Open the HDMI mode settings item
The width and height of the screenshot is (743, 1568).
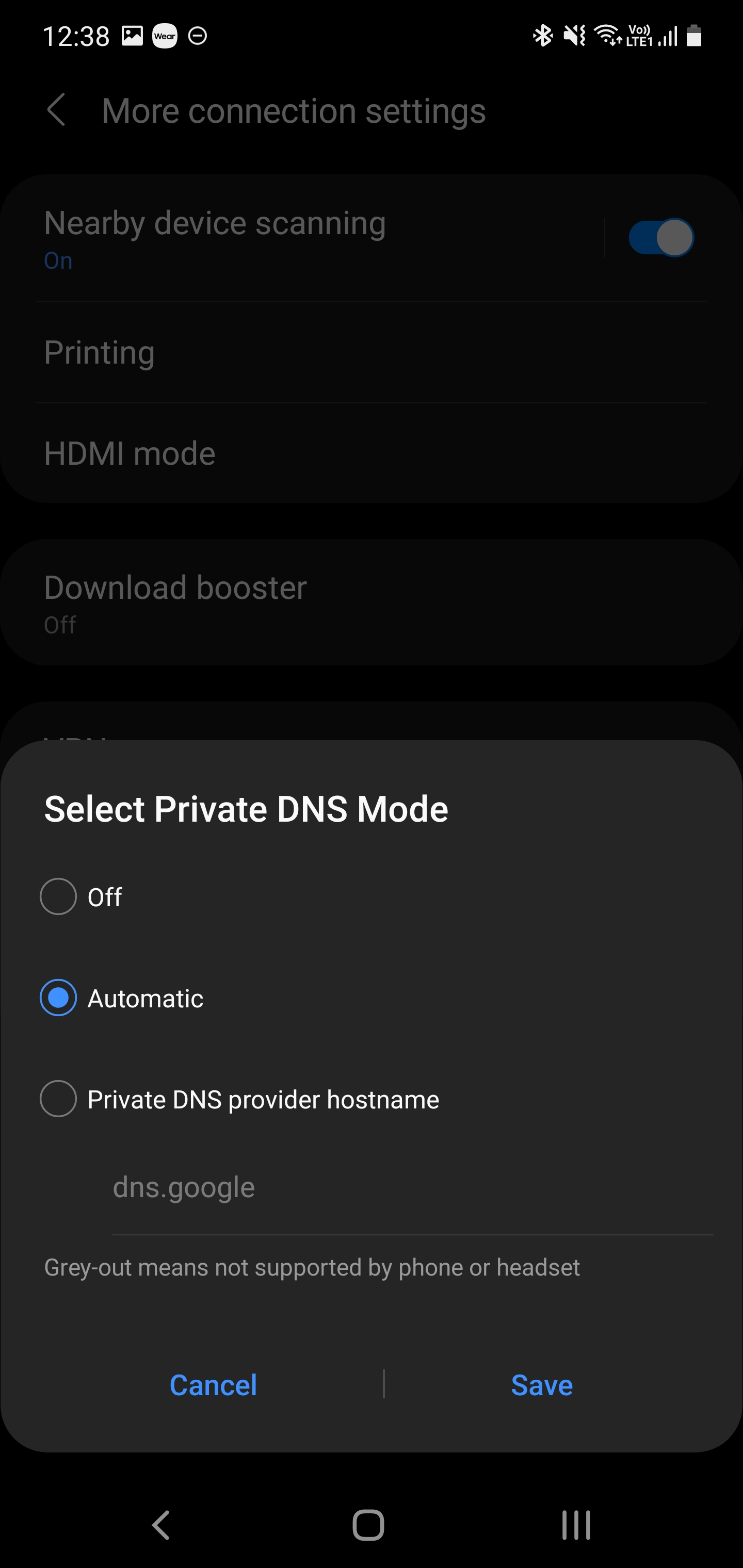coord(130,452)
